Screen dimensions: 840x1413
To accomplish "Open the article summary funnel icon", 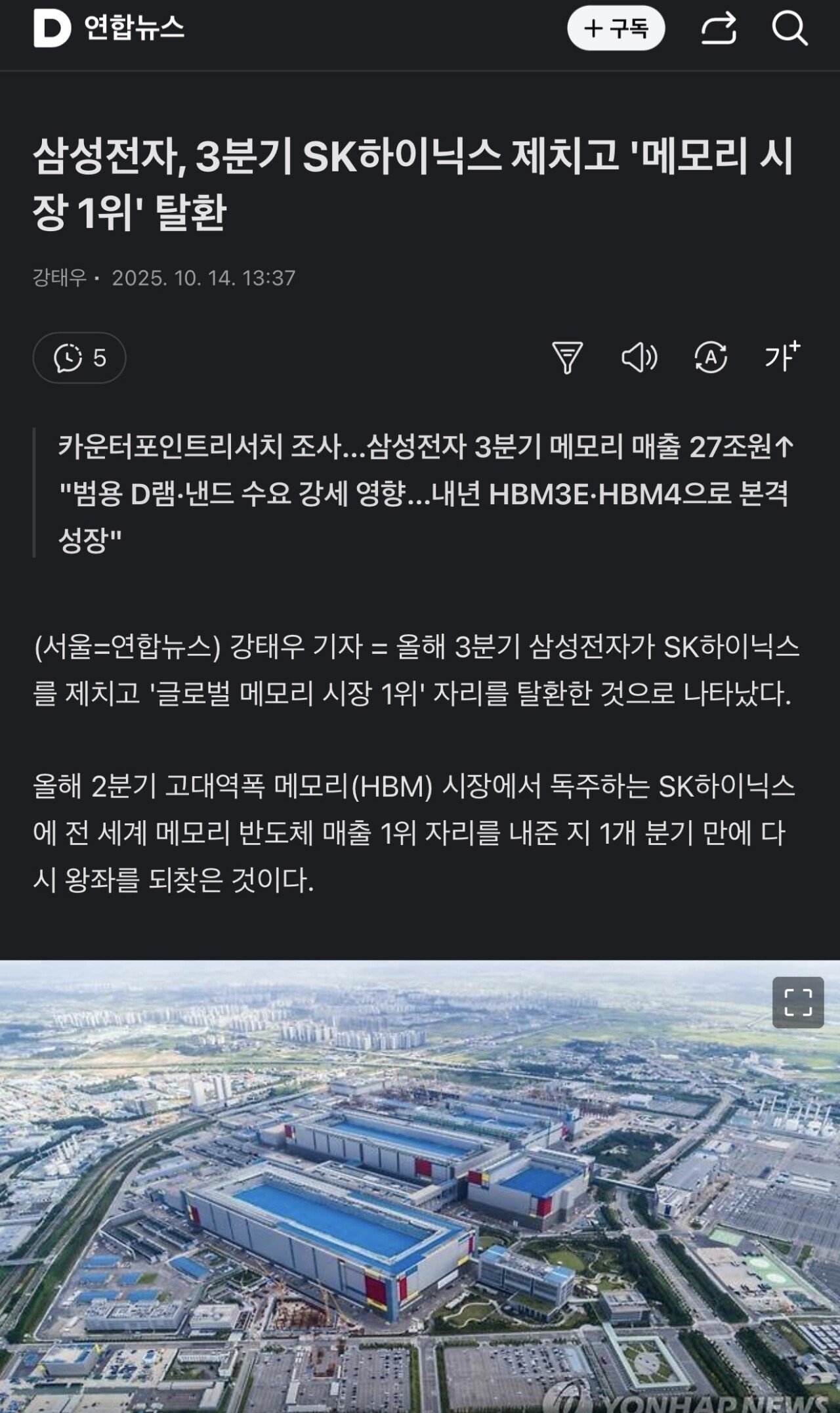I will click(x=567, y=358).
